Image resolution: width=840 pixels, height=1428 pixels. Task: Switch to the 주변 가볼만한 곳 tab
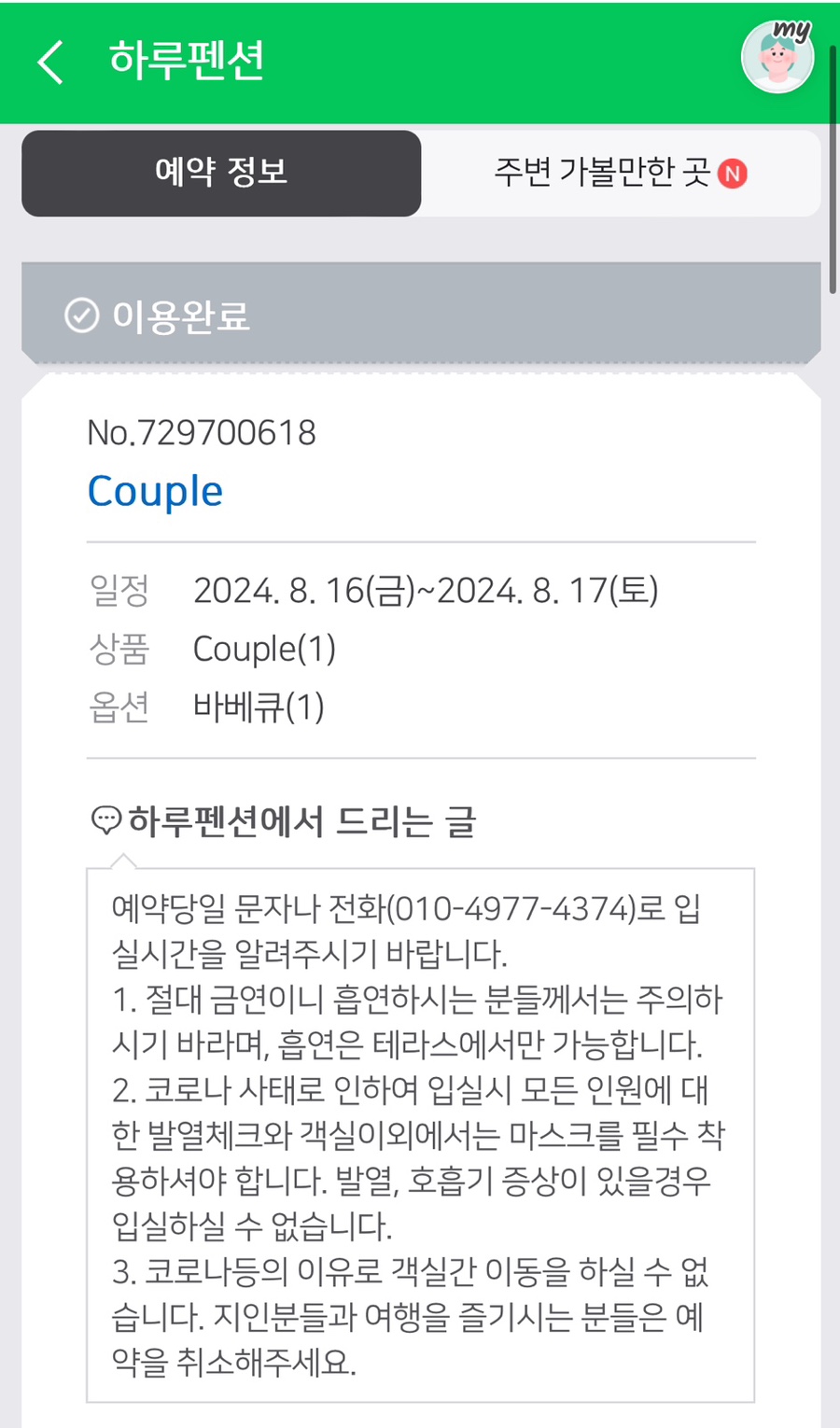tap(620, 173)
